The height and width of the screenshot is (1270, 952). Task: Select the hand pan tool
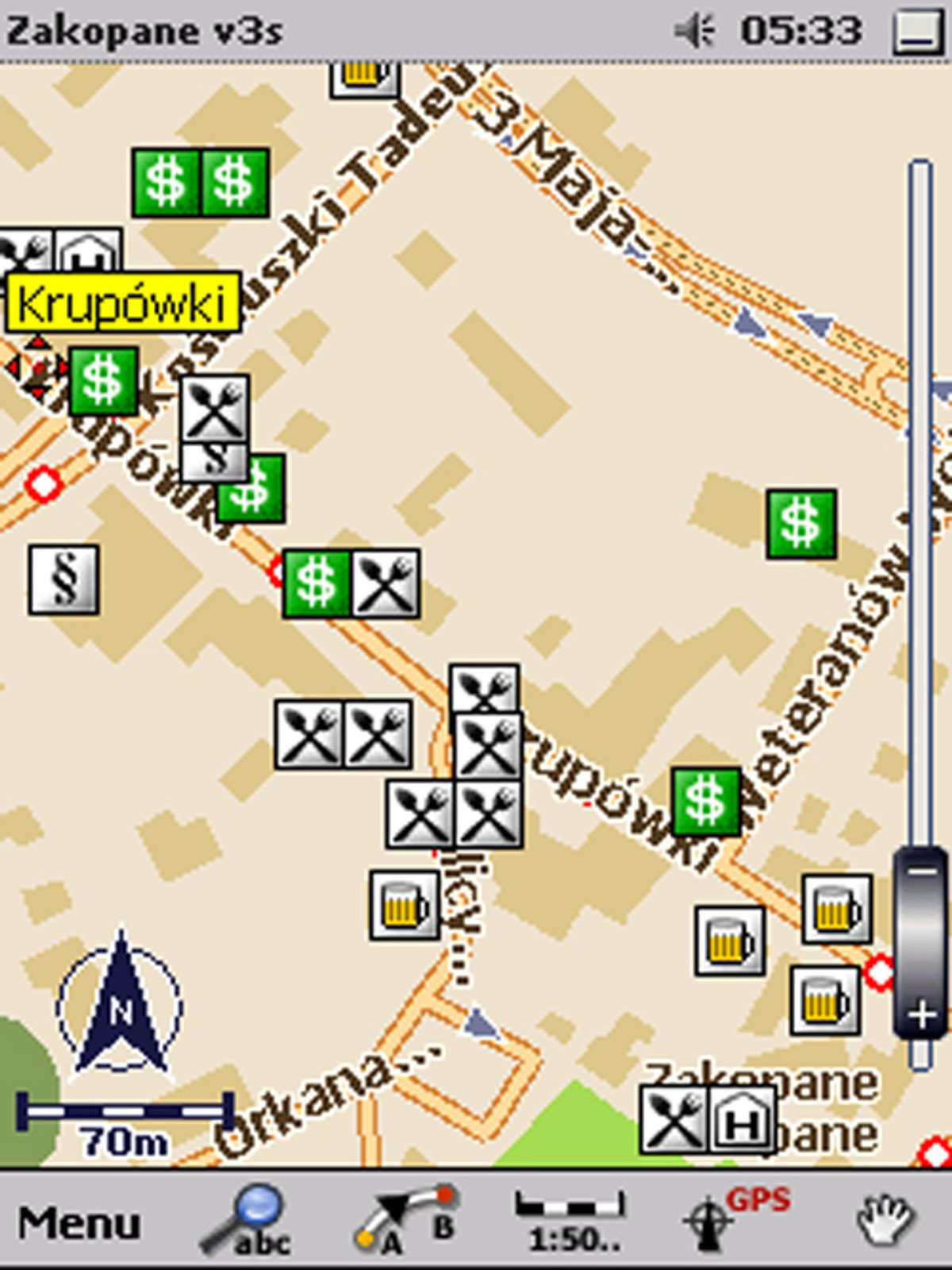pyautogui.click(x=886, y=1221)
